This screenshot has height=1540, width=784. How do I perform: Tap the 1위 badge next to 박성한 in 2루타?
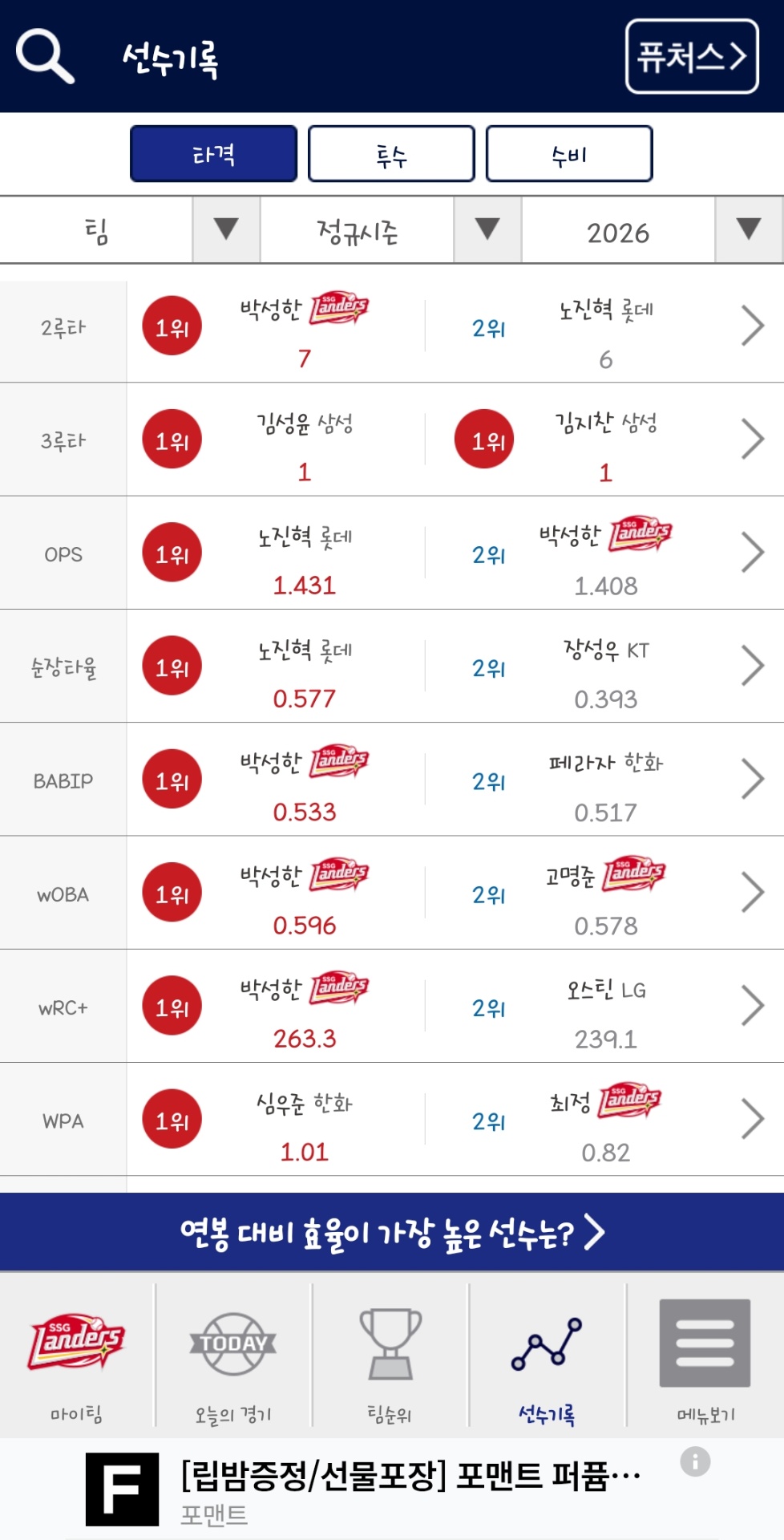pyautogui.click(x=171, y=325)
